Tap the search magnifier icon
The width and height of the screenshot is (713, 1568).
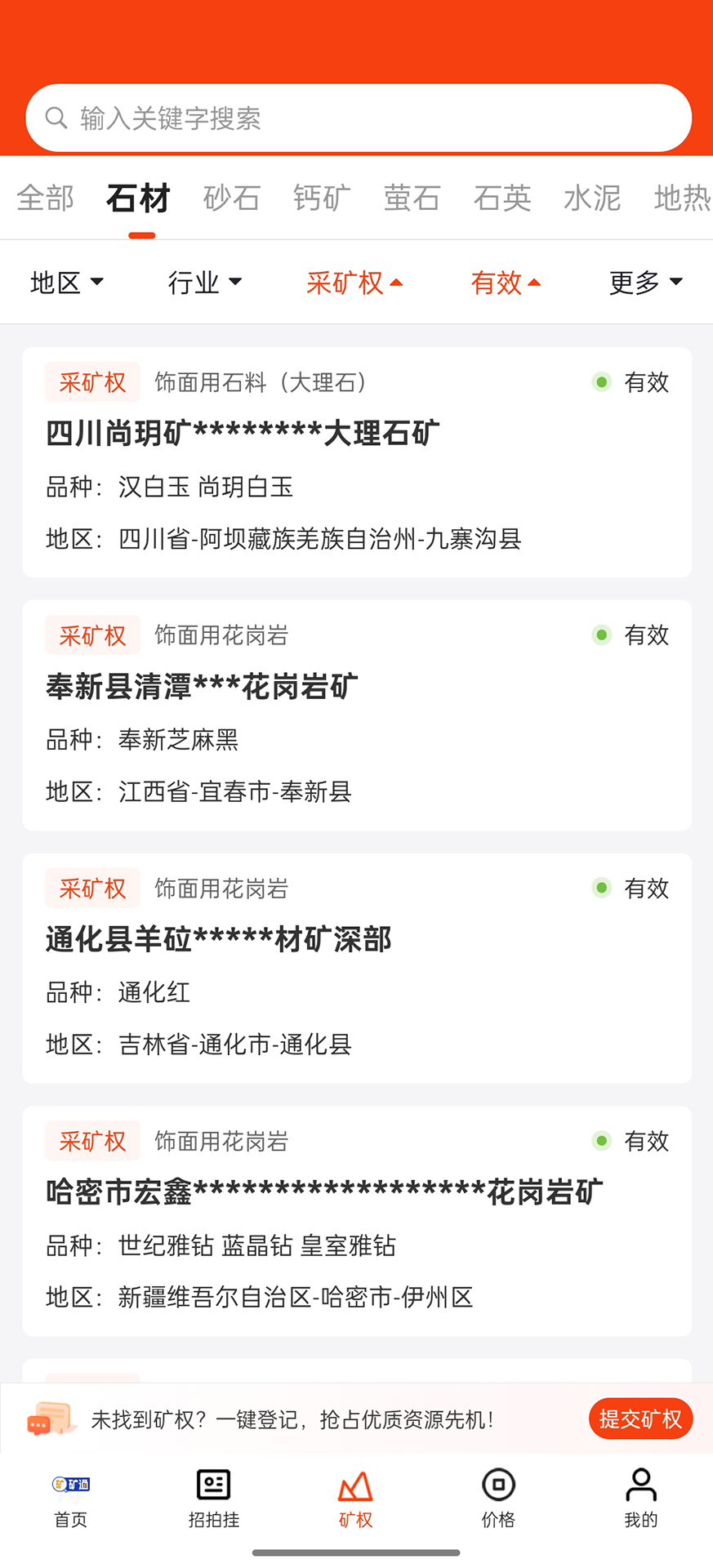point(56,118)
